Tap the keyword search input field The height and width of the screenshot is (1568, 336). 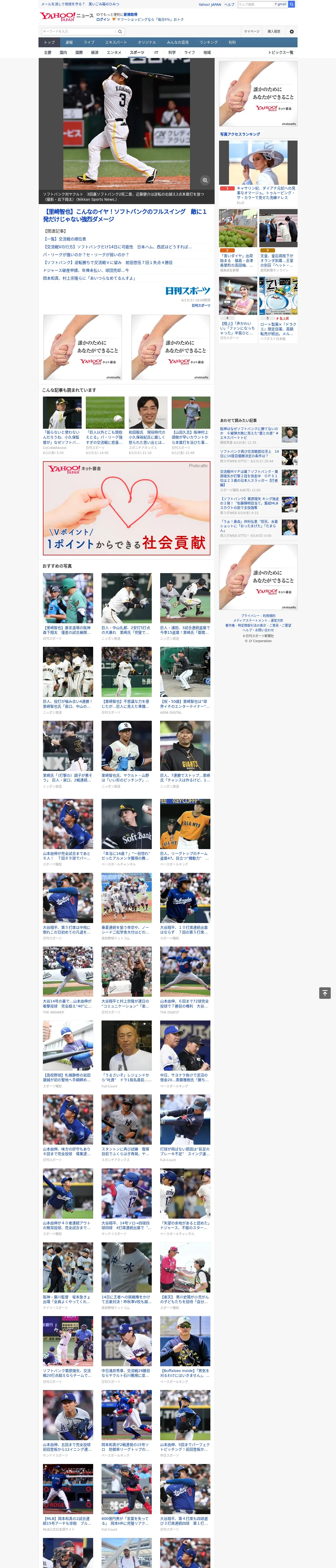(x=79, y=31)
